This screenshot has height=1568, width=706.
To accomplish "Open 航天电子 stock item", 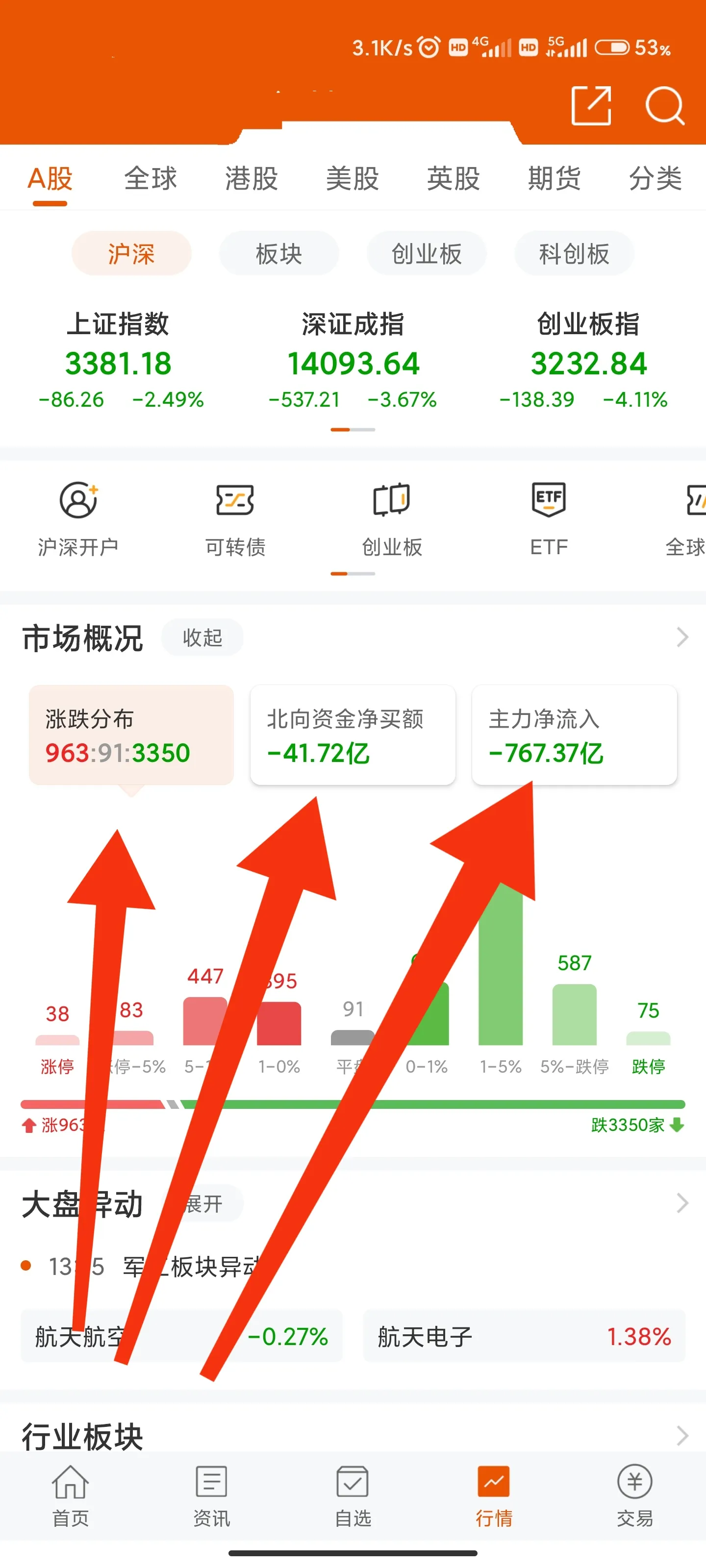I will click(524, 1337).
